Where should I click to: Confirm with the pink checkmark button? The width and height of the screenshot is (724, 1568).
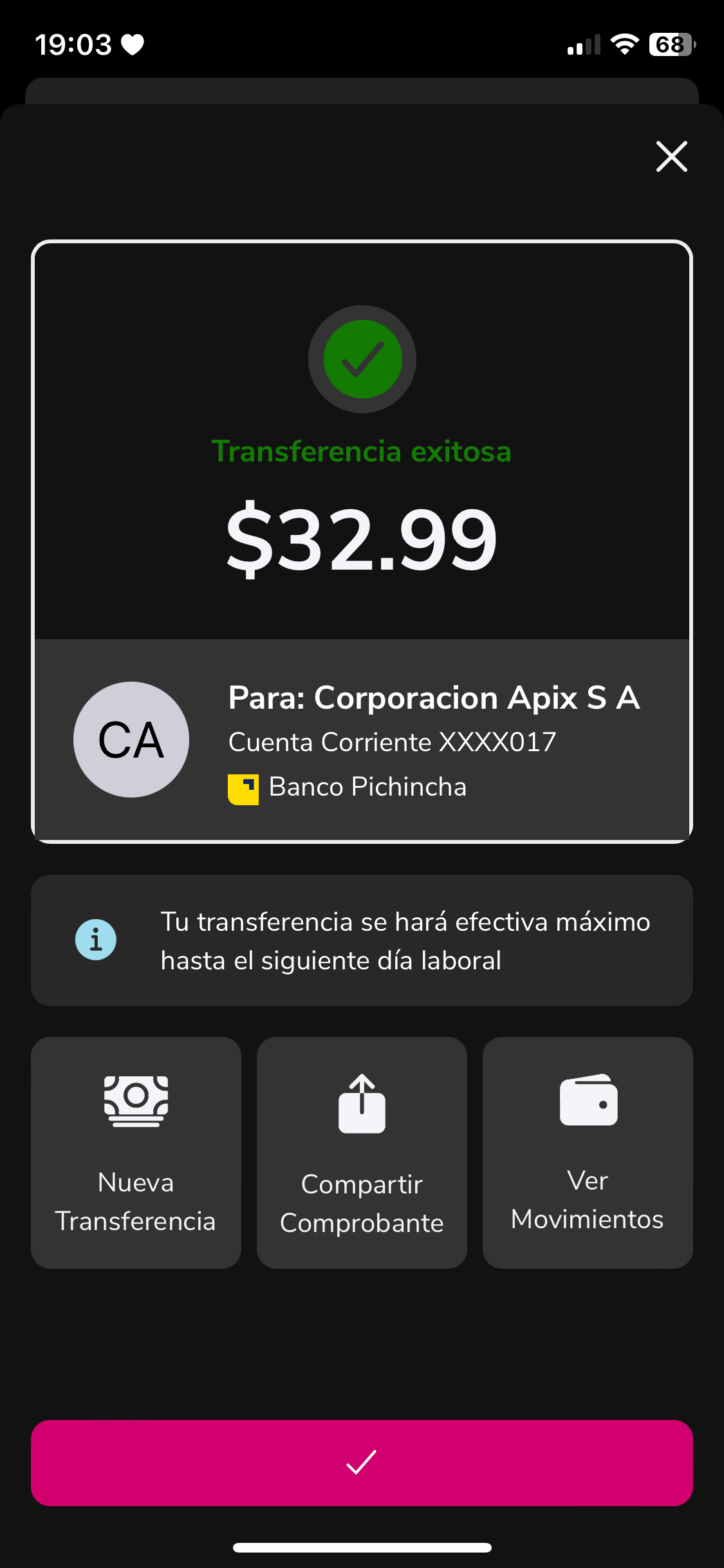click(x=362, y=1462)
